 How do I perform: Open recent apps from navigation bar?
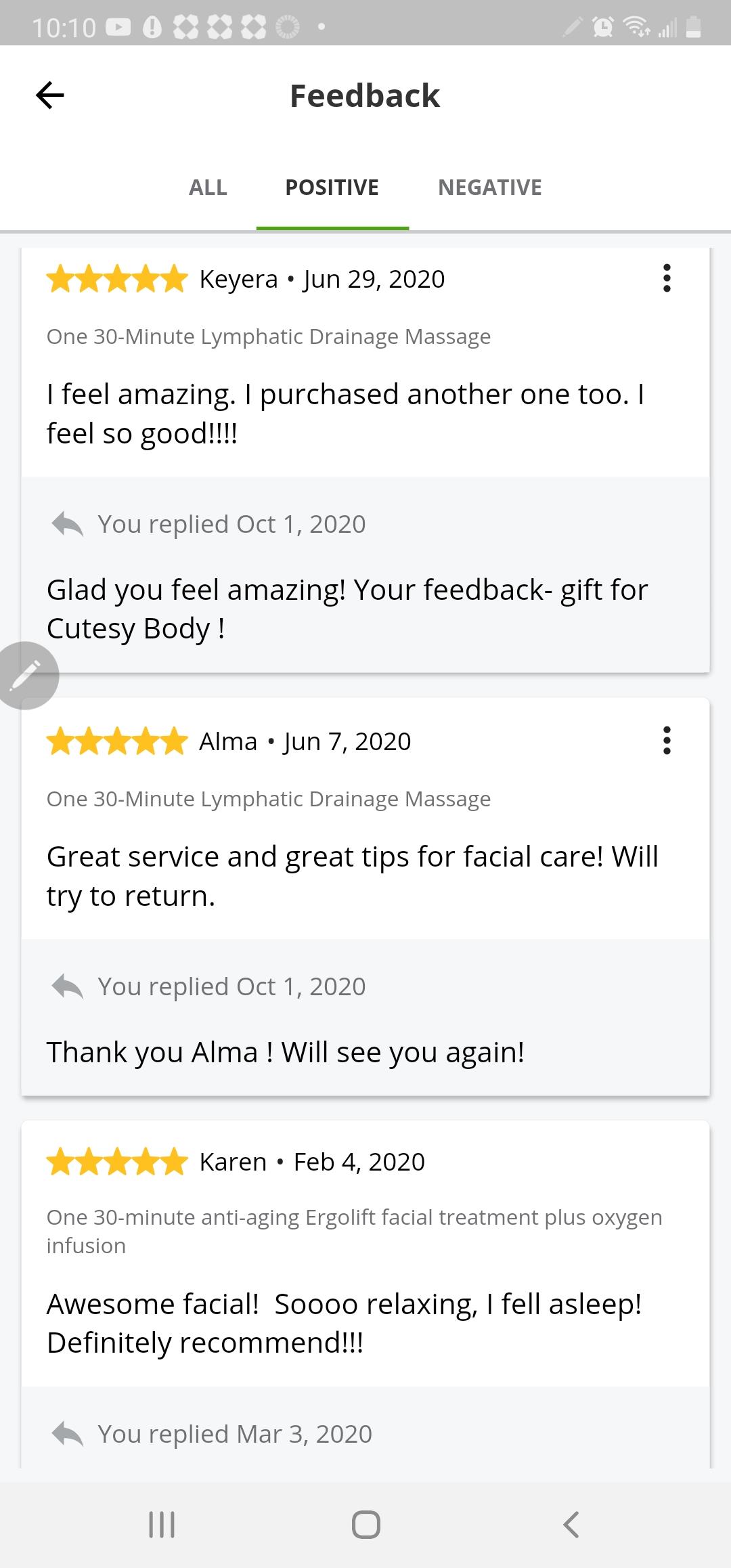pos(162,1525)
